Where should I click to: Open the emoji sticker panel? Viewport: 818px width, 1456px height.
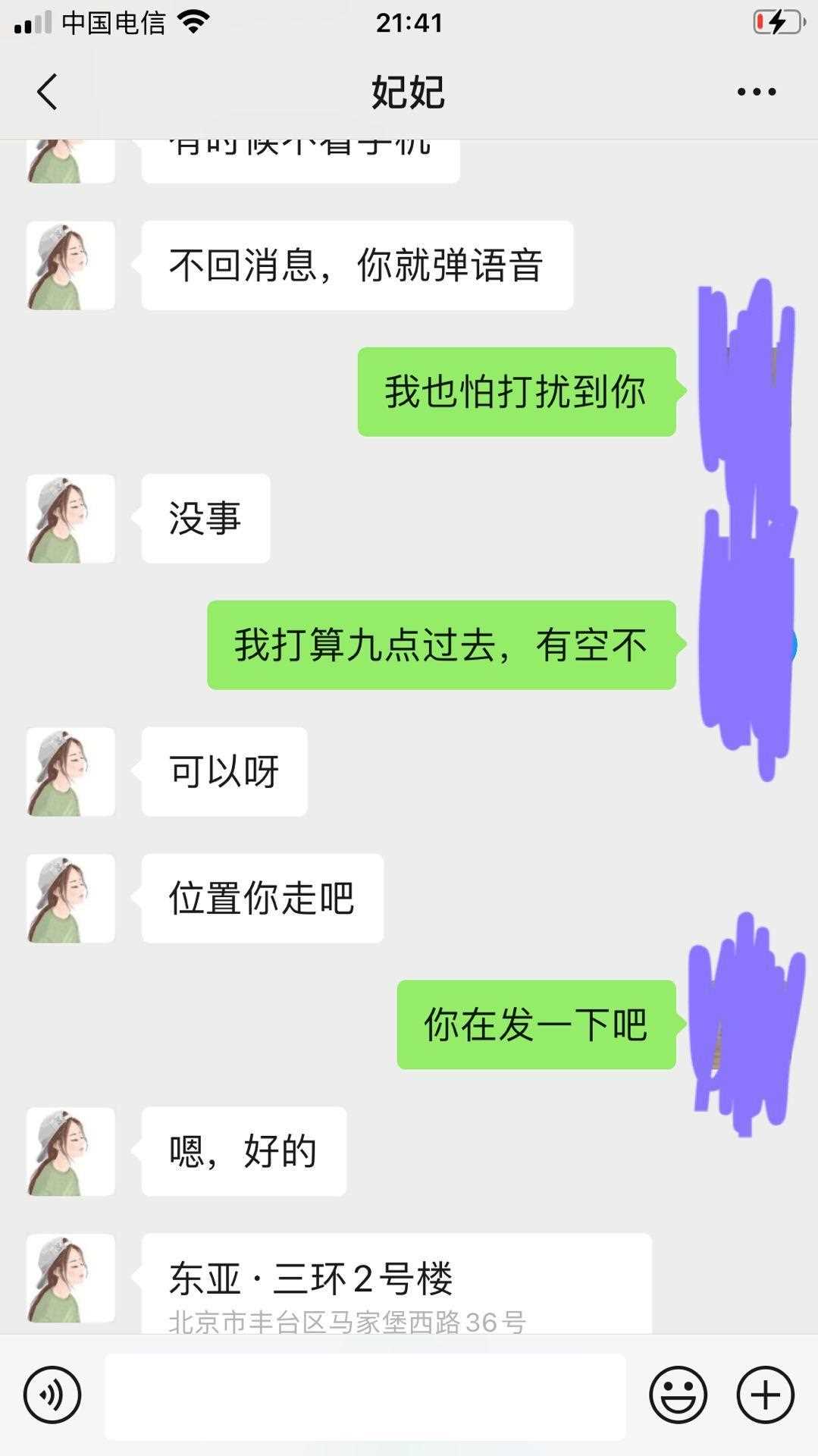(678, 1394)
